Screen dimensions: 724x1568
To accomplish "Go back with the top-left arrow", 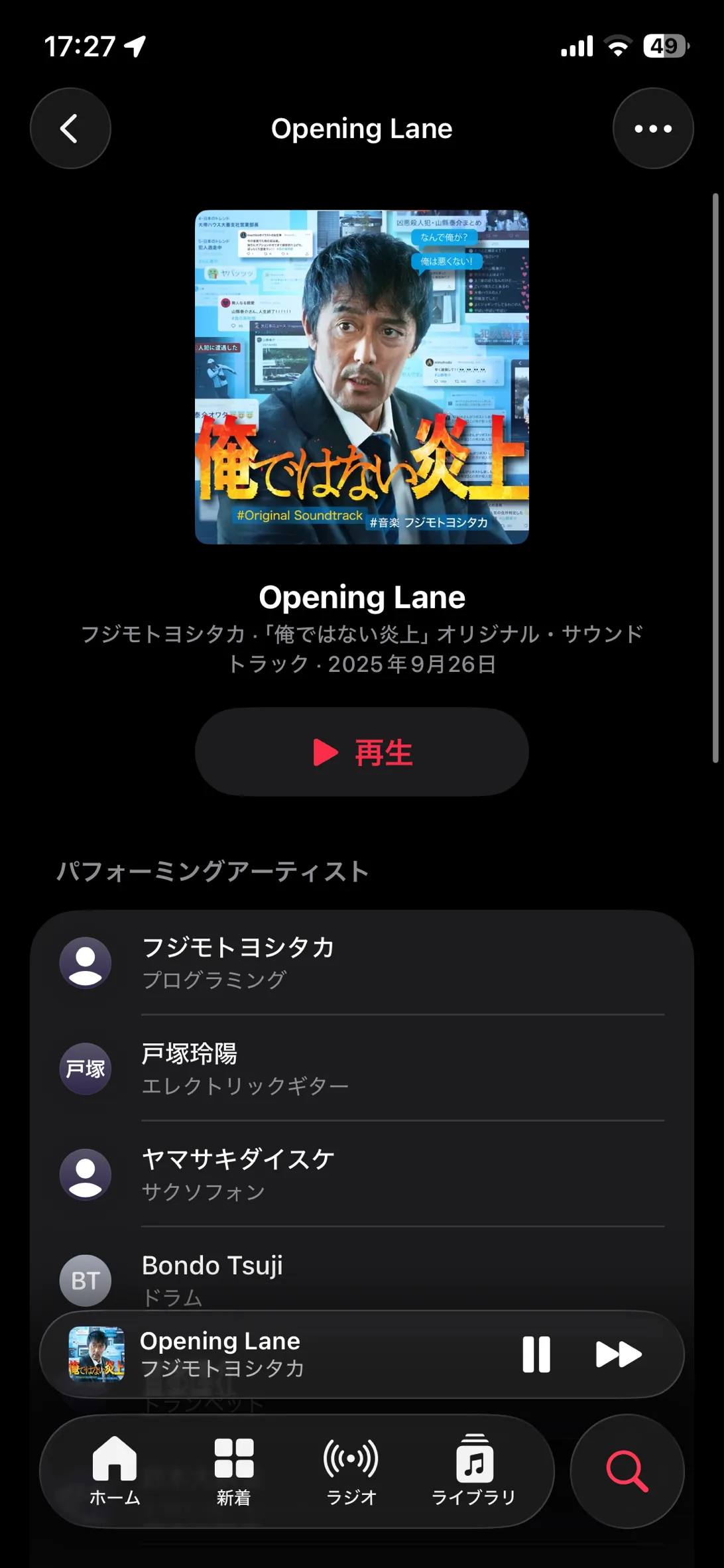I will tap(70, 129).
